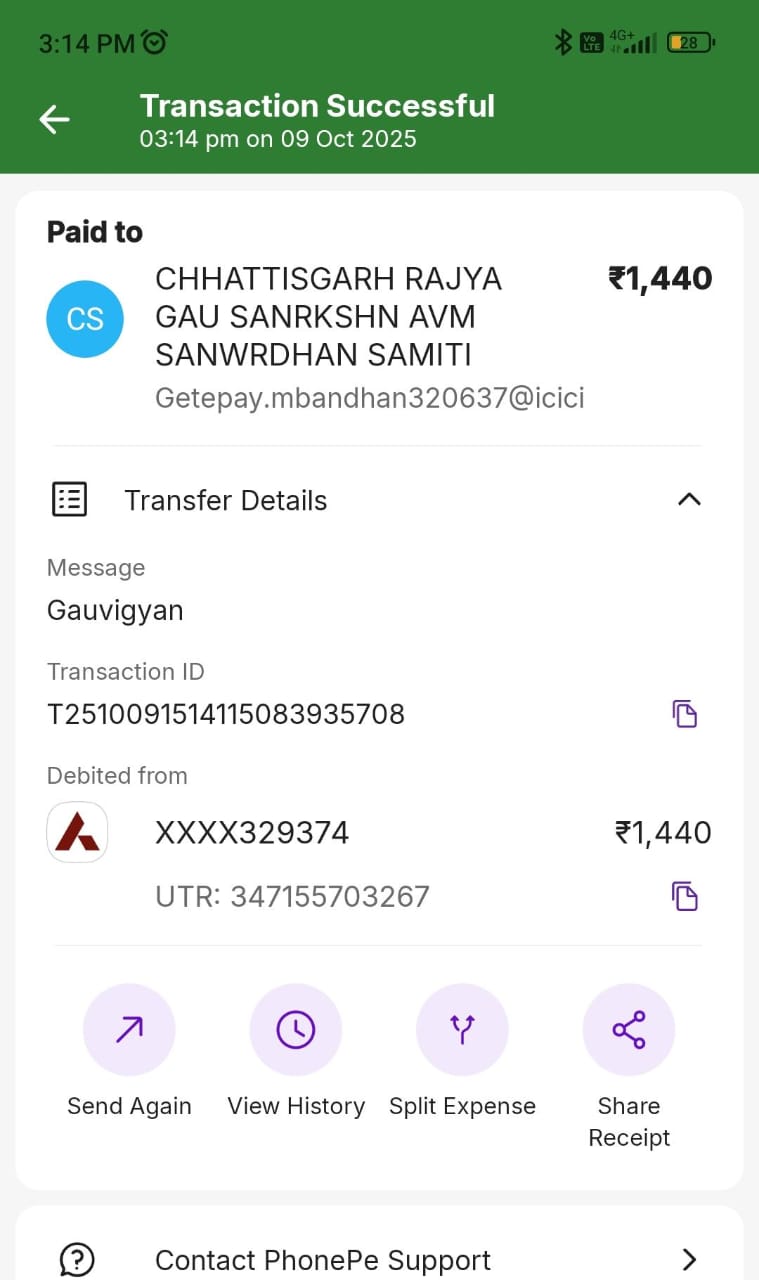Go back using the top arrow
The width and height of the screenshot is (759, 1280).
pyautogui.click(x=55, y=120)
